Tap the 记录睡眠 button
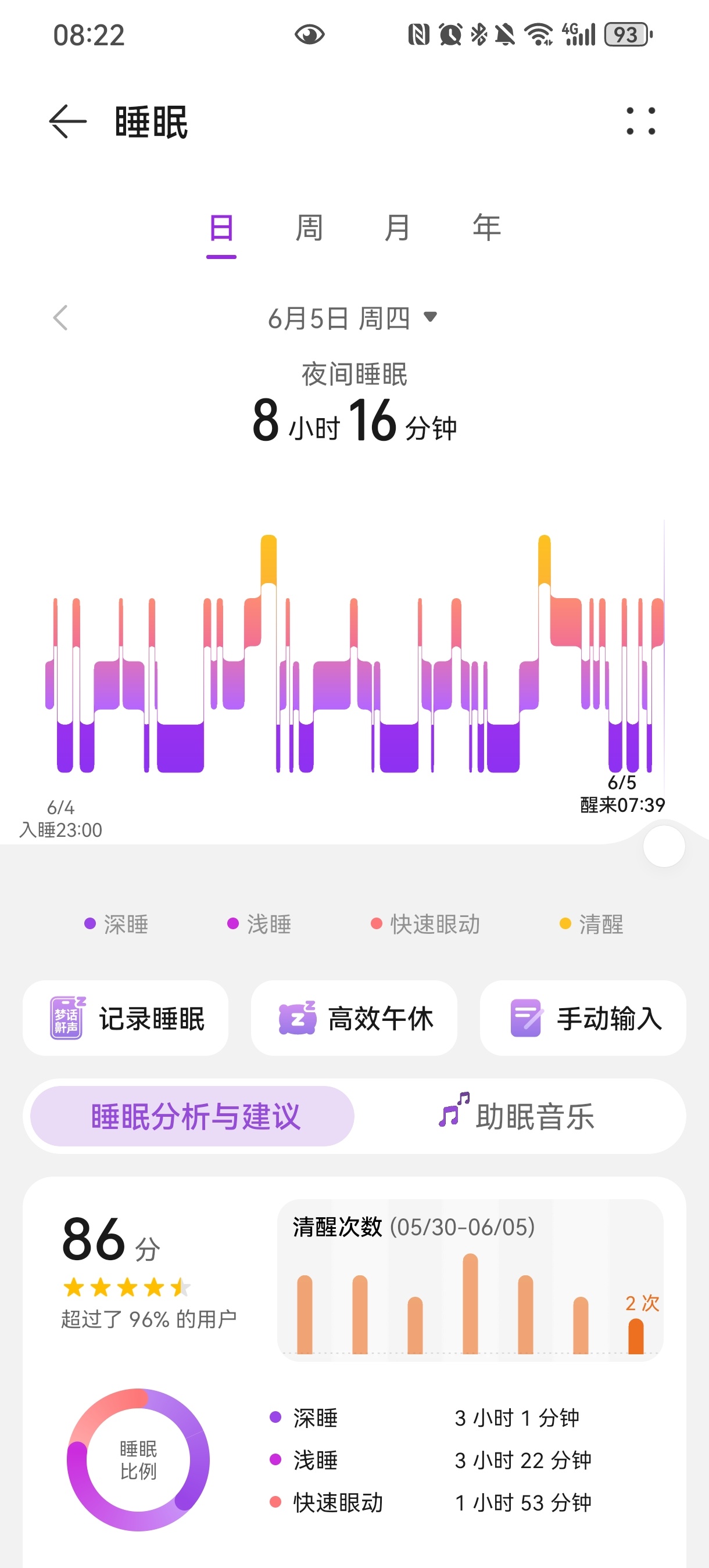Image resolution: width=709 pixels, height=1568 pixels. [126, 1017]
